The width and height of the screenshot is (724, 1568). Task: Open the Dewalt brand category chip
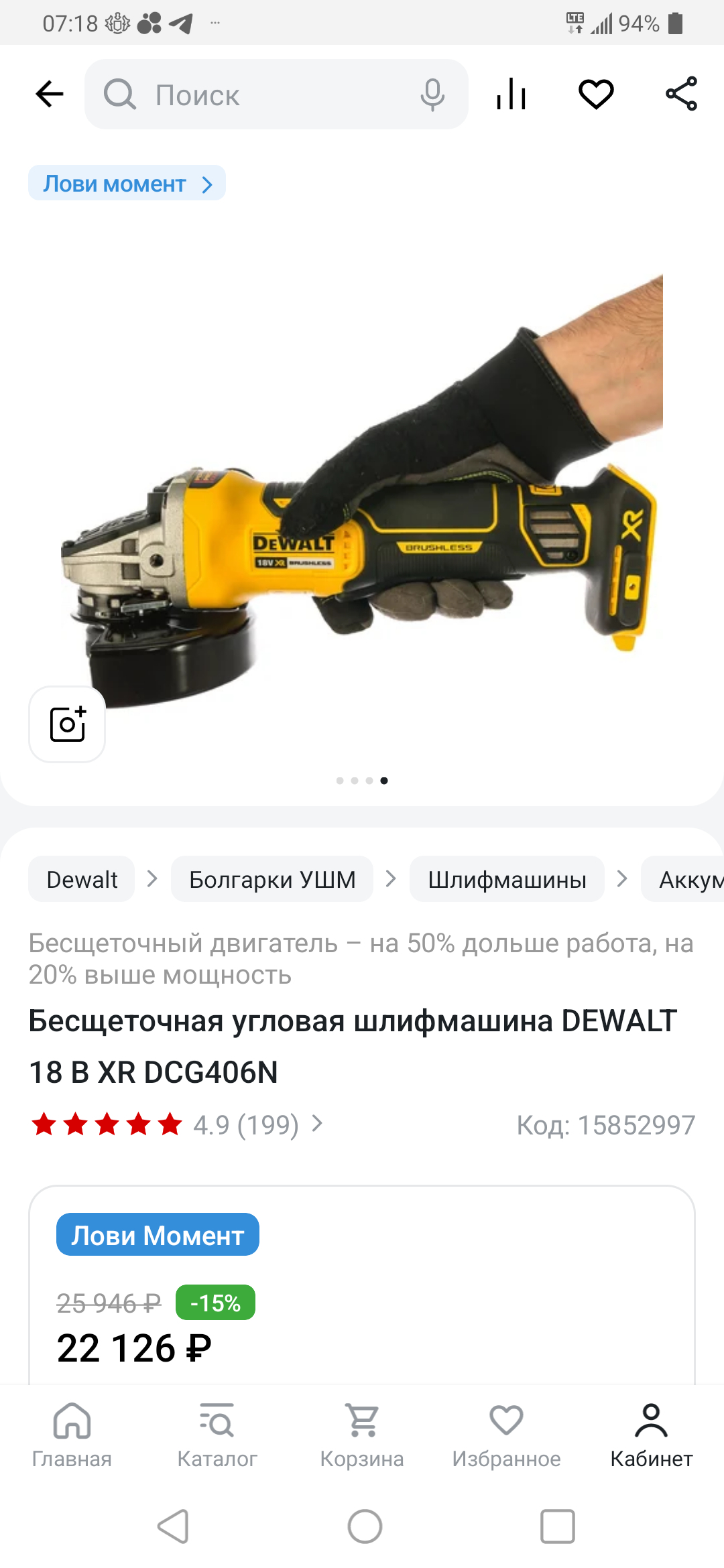pos(82,879)
